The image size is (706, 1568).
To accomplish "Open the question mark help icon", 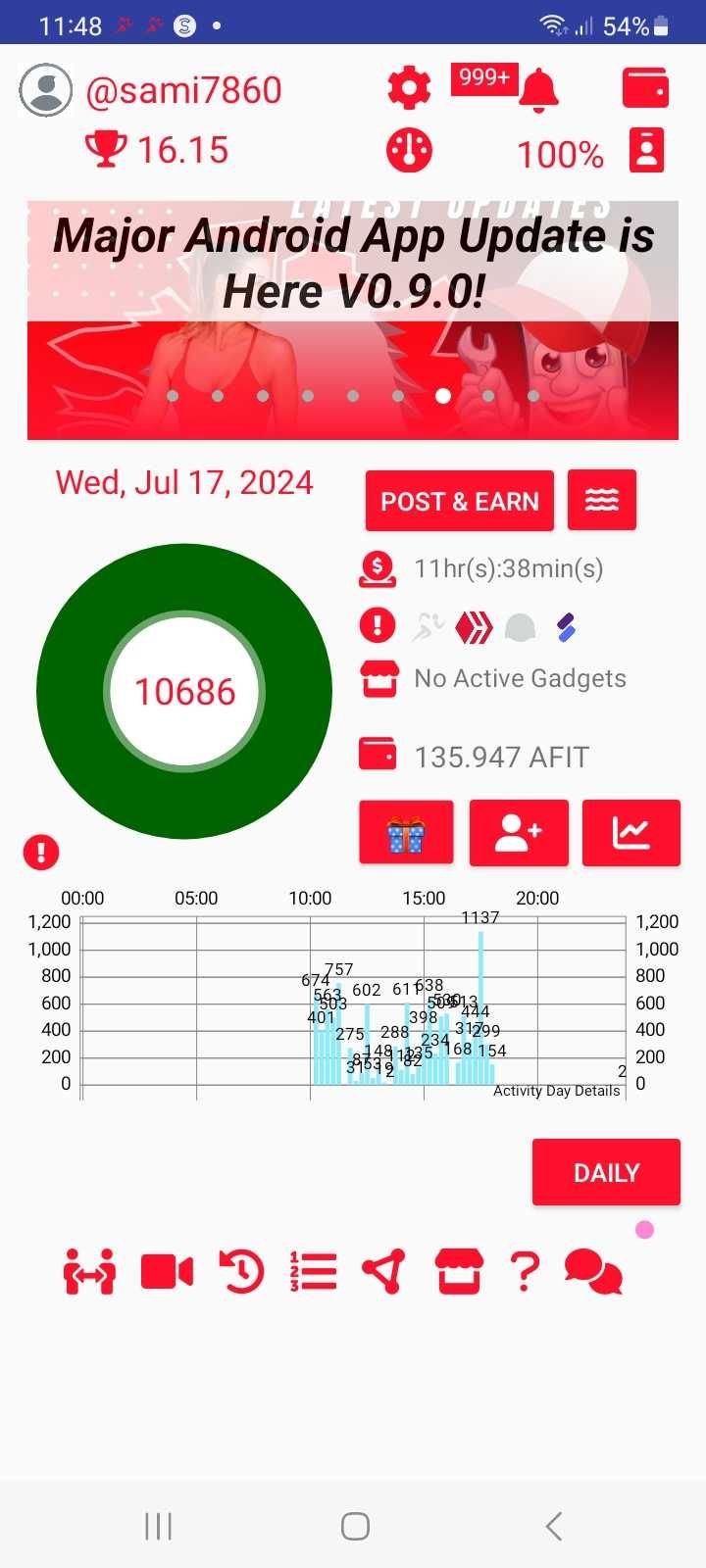I will (x=525, y=1272).
